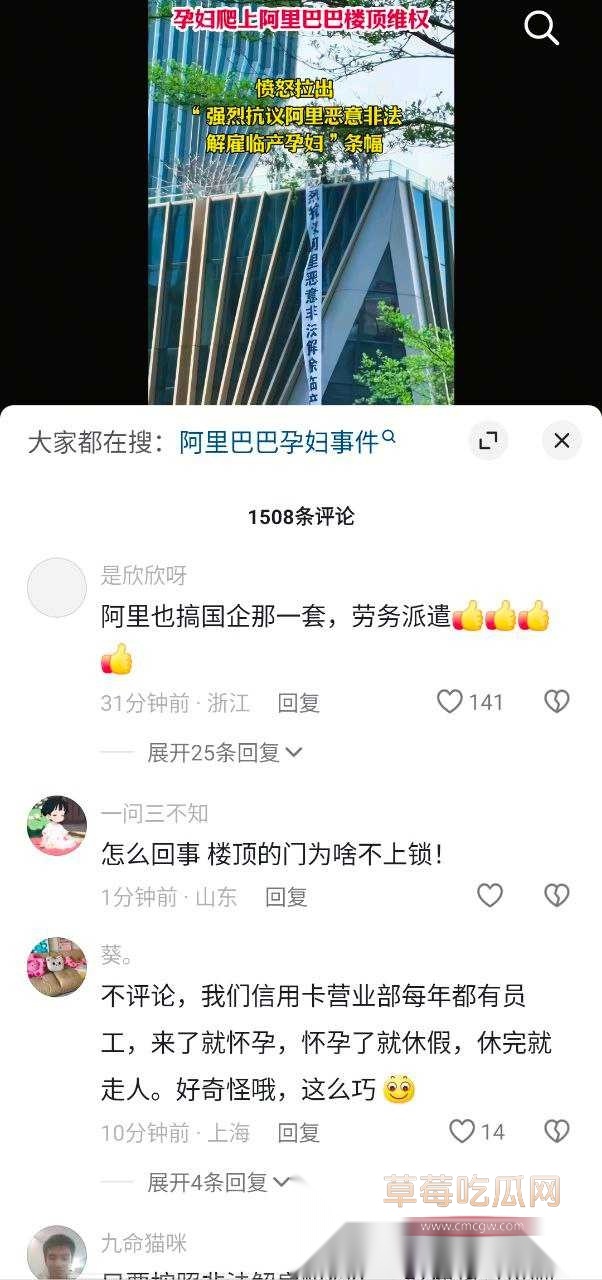Open the search icon above the video

541,28
